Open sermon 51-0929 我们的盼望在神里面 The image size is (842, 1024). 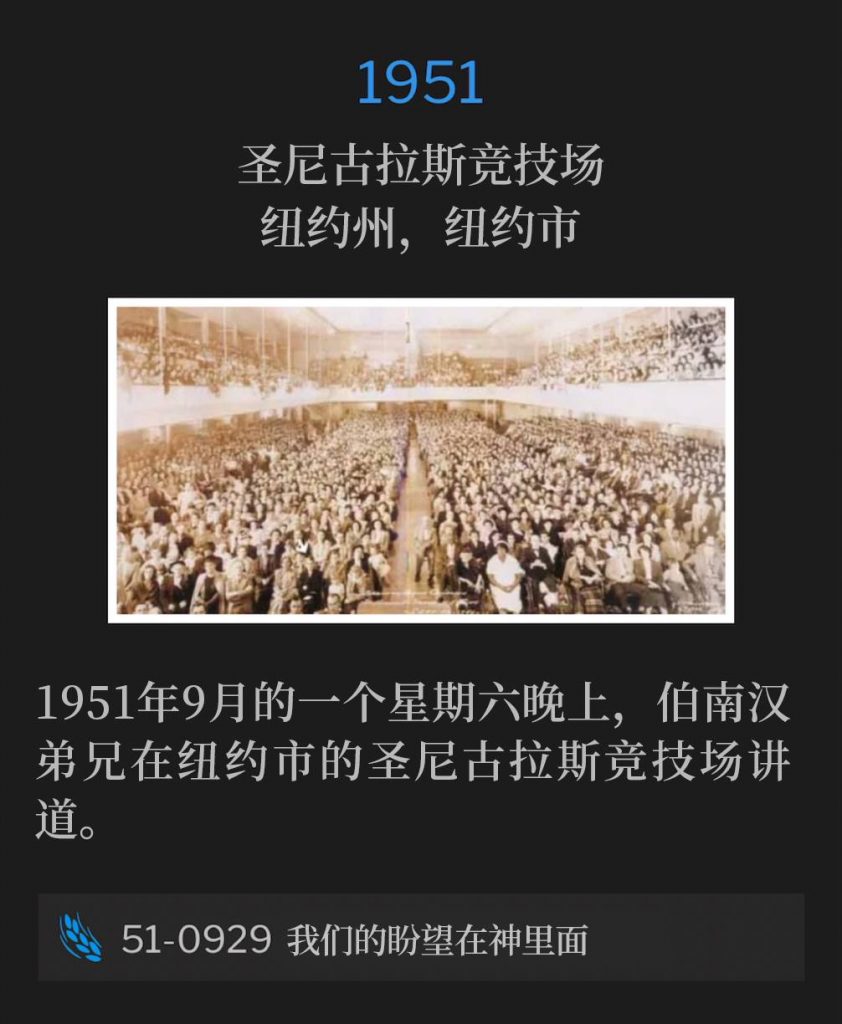pos(421,938)
